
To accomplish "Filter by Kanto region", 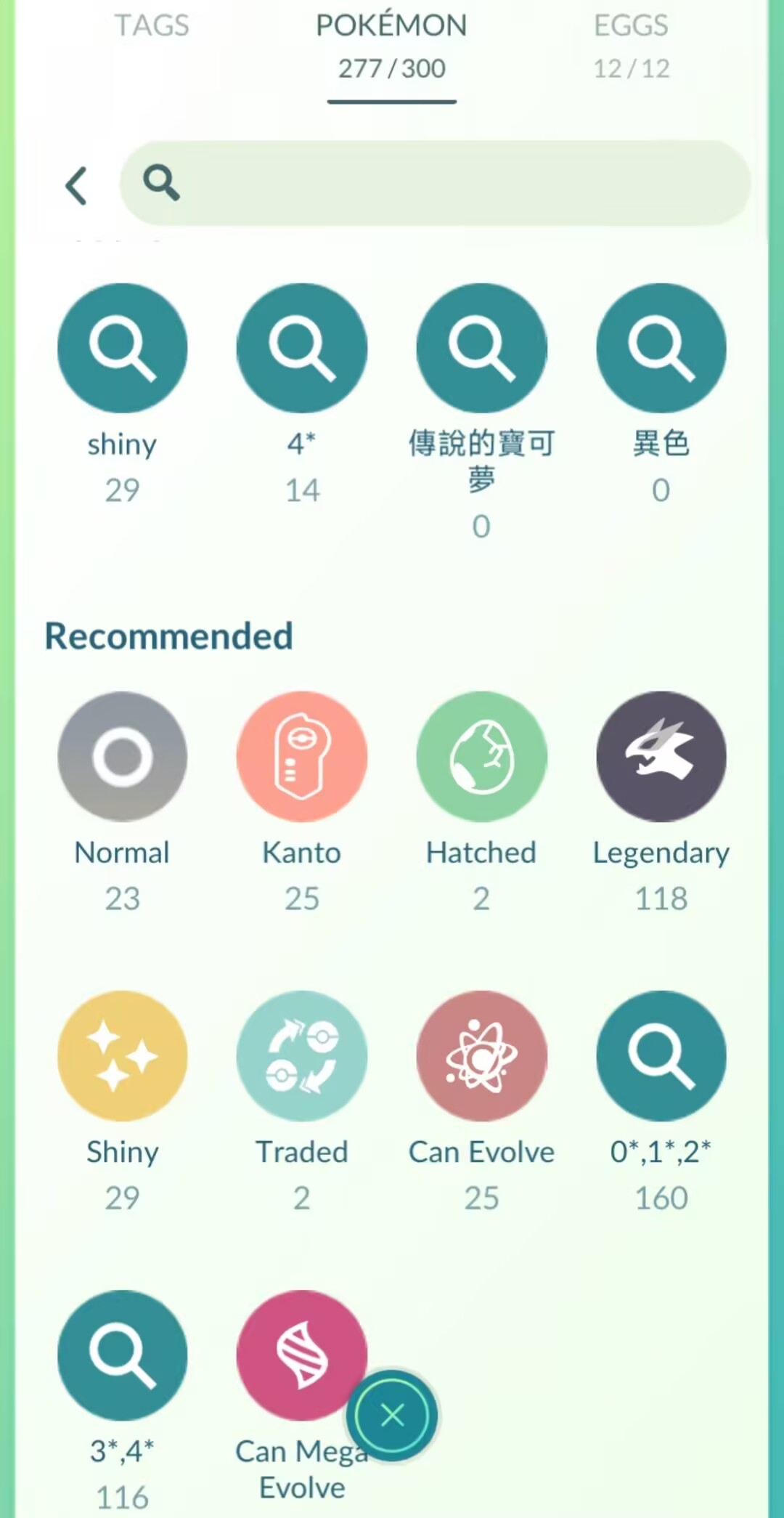I will click(301, 757).
